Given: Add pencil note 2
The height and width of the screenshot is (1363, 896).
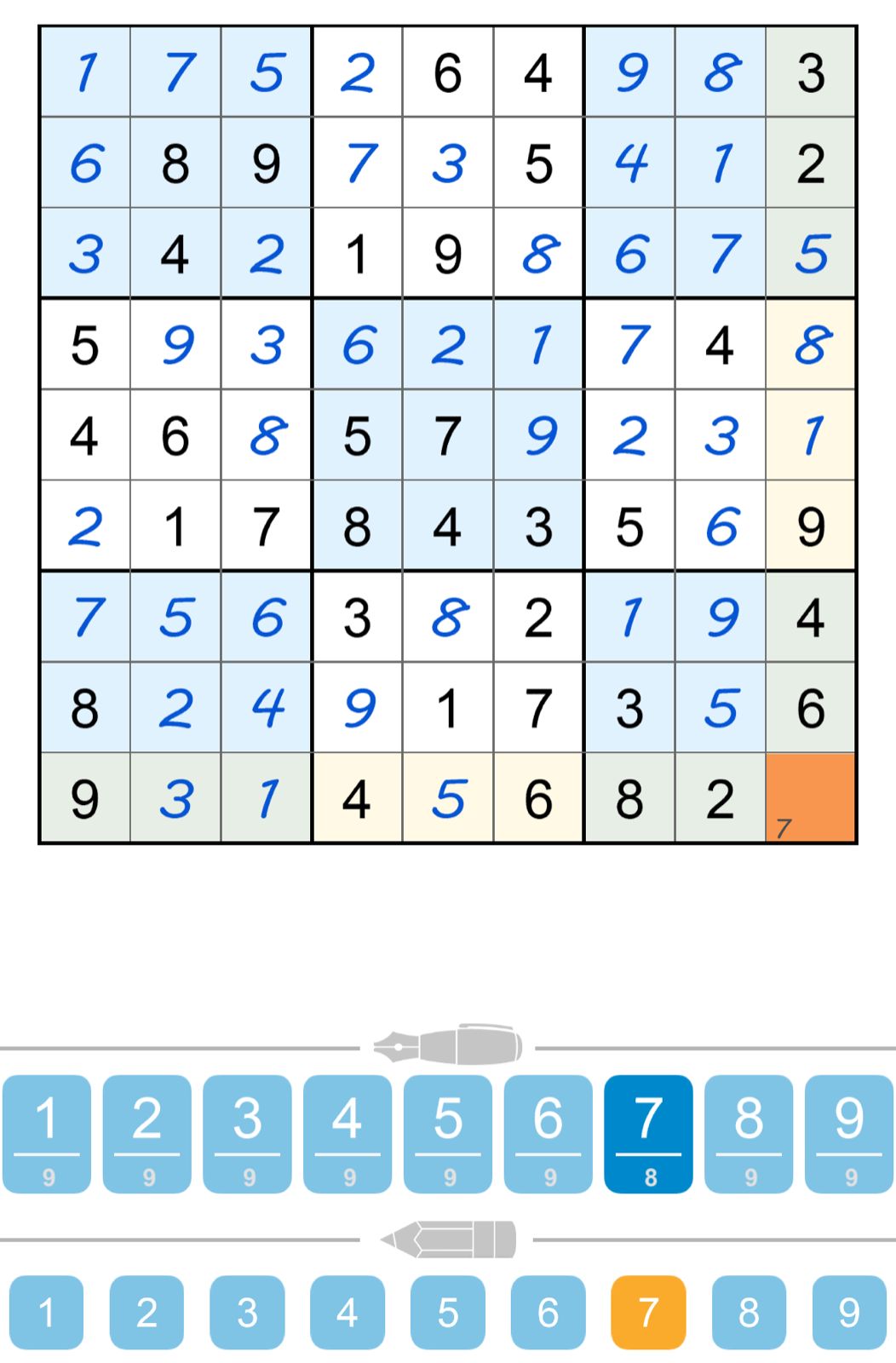Looking at the screenshot, I should pyautogui.click(x=147, y=1312).
